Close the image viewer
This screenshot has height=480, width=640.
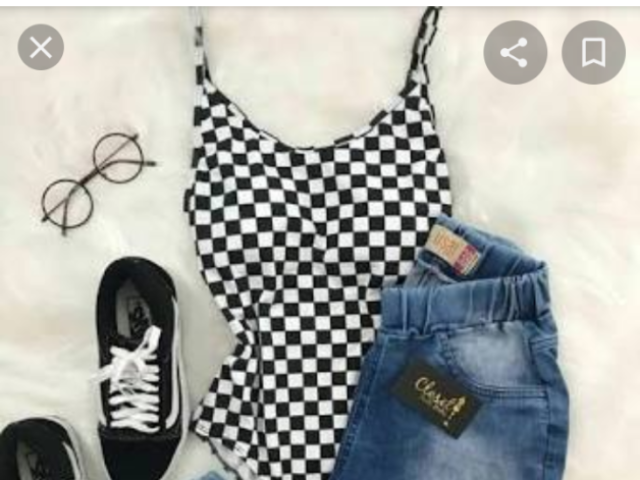[40, 47]
